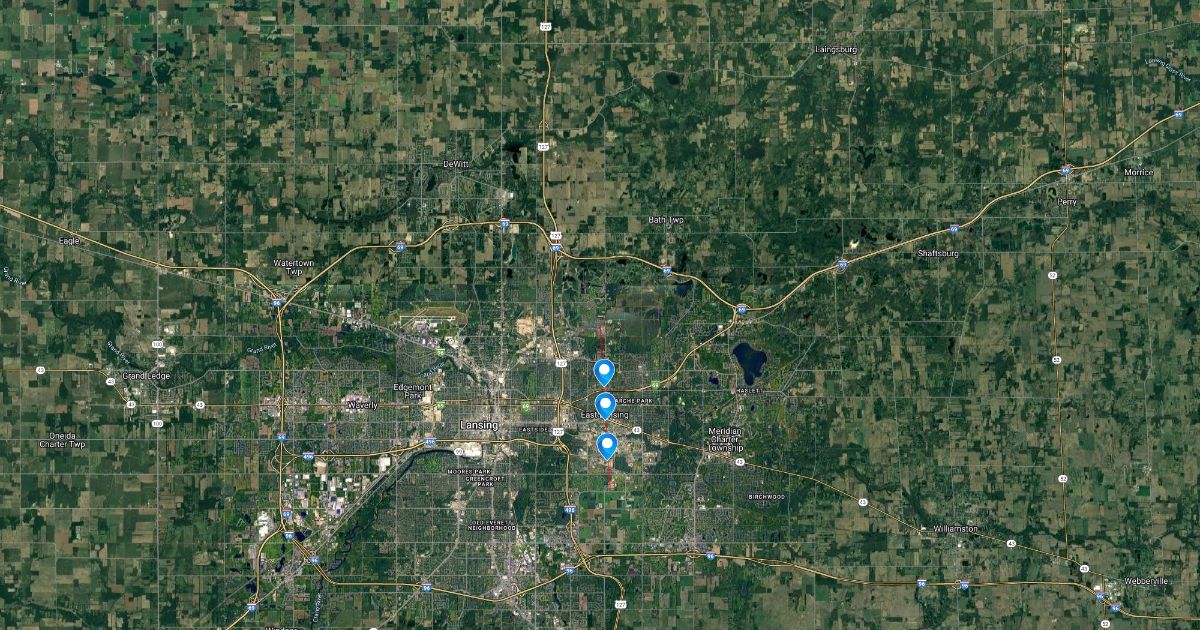The height and width of the screenshot is (630, 1200).
Task: Tap the southernmost blue map pin
Action: tap(607, 444)
